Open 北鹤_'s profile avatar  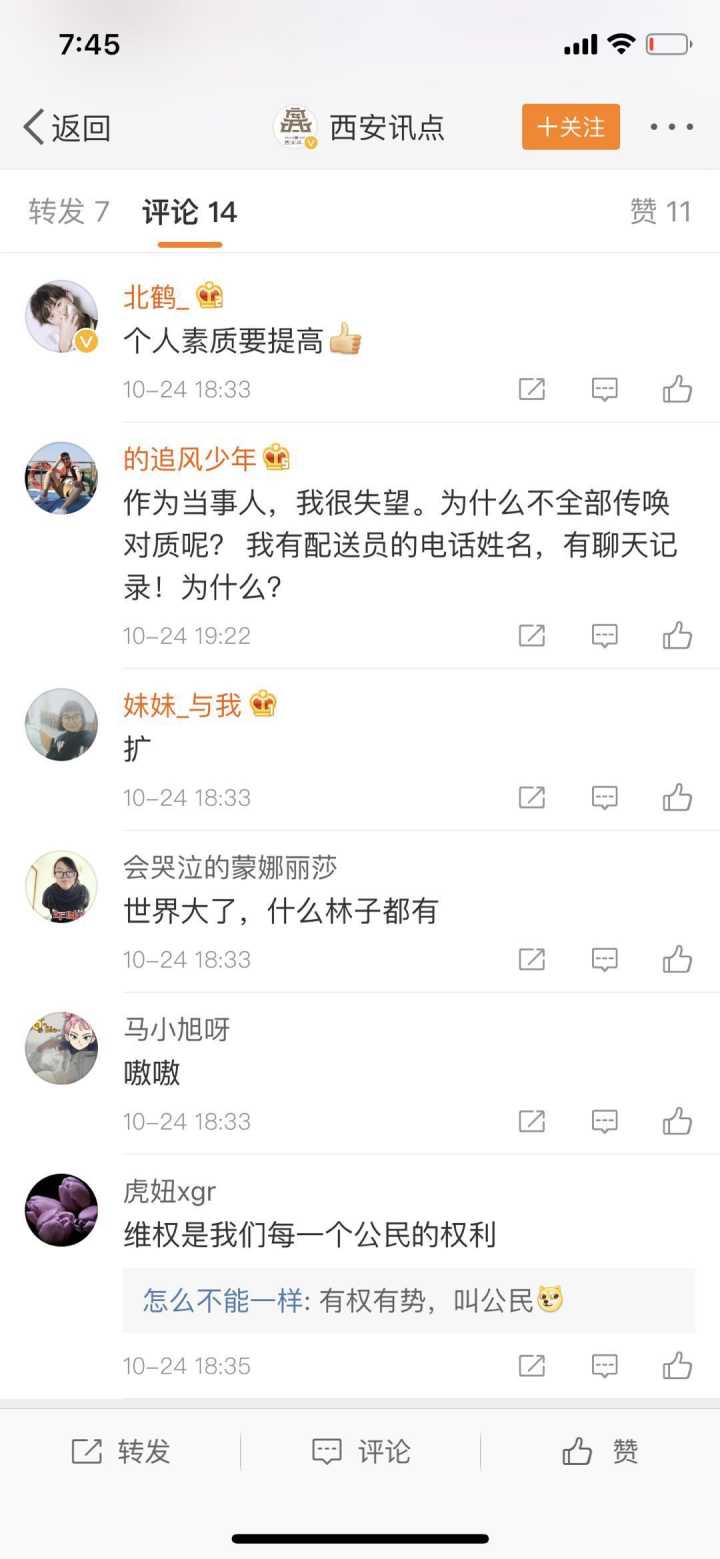click(61, 317)
